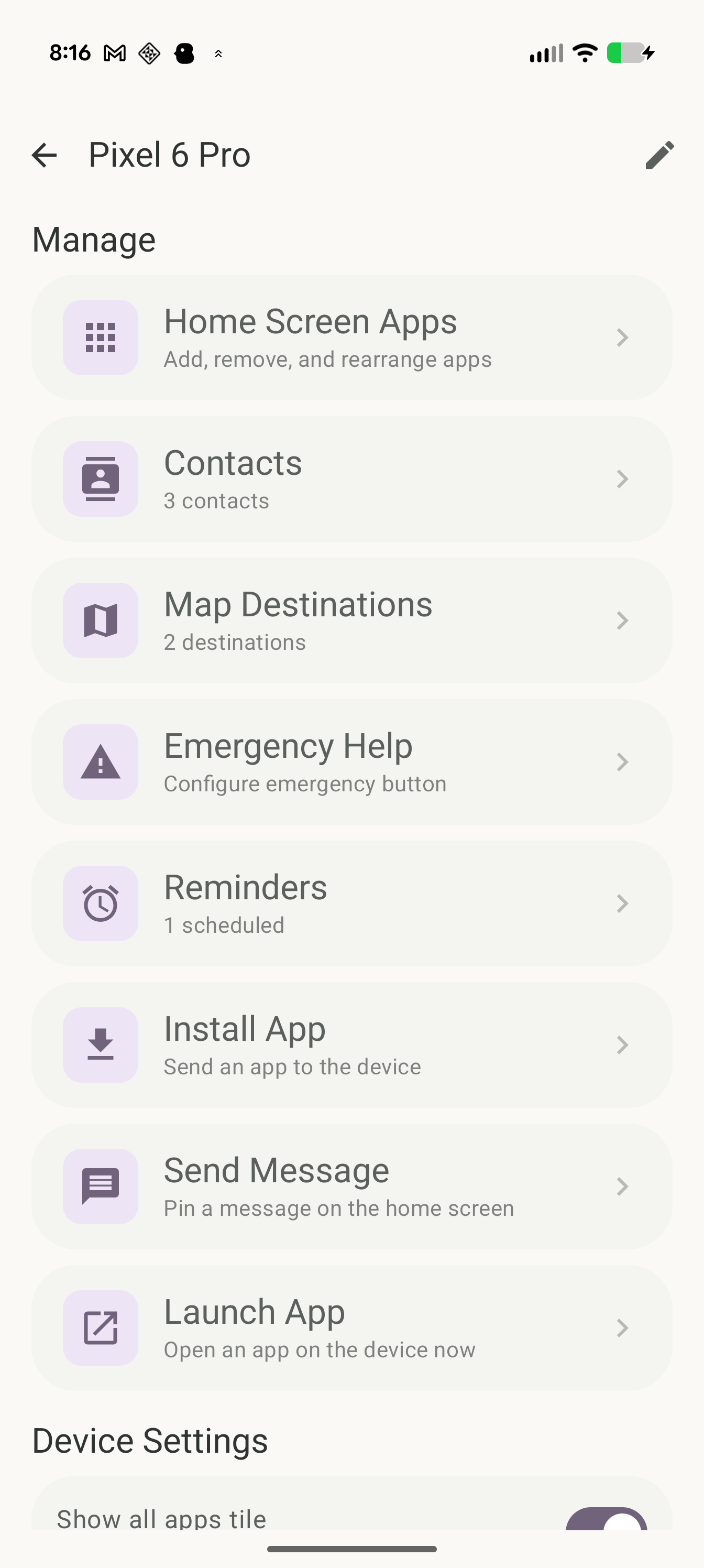This screenshot has width=704, height=1568.
Task: Expand the Reminders row chevron
Action: [622, 903]
